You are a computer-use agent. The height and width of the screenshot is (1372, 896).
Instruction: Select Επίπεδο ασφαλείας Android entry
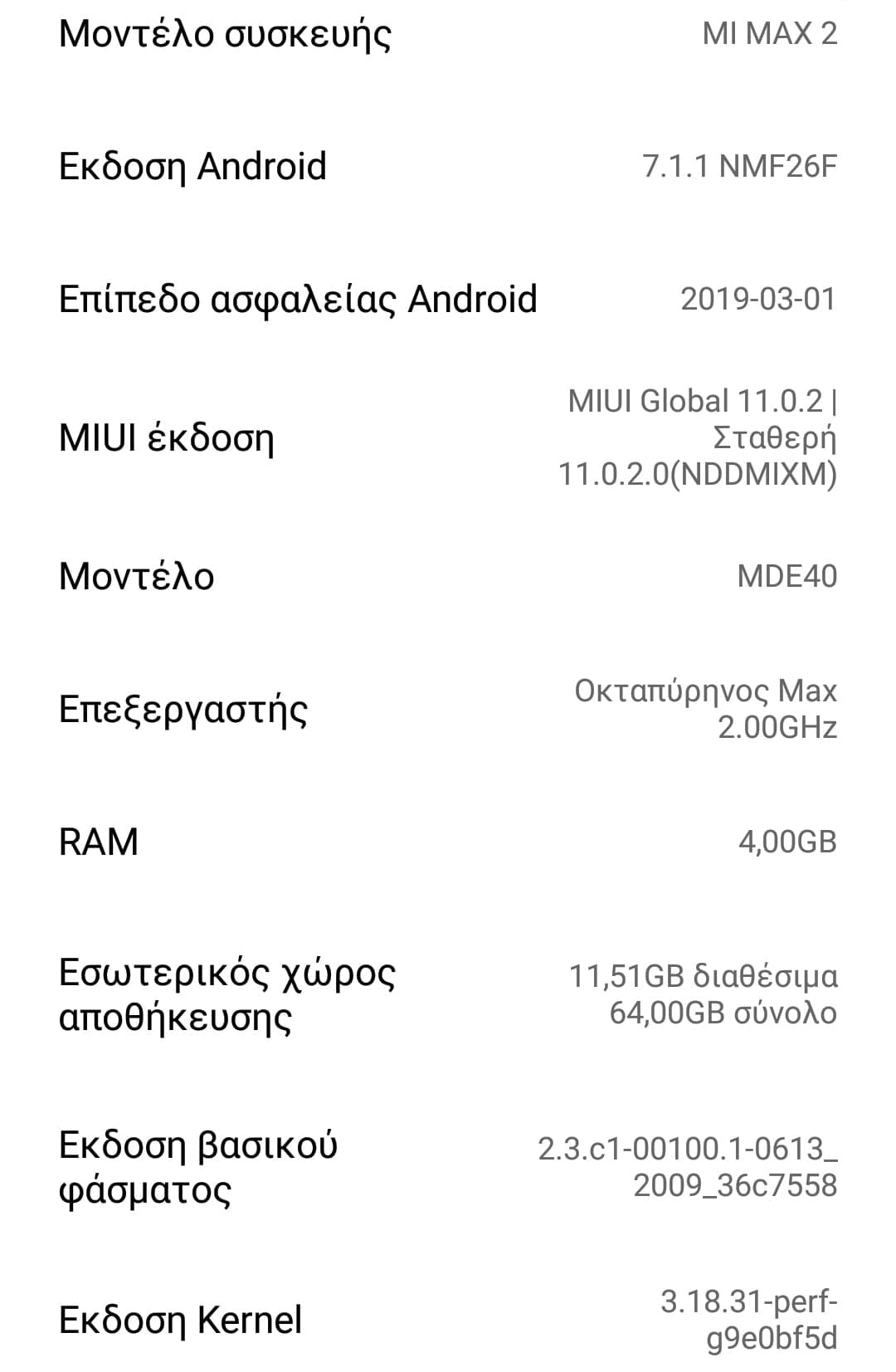pos(448,299)
